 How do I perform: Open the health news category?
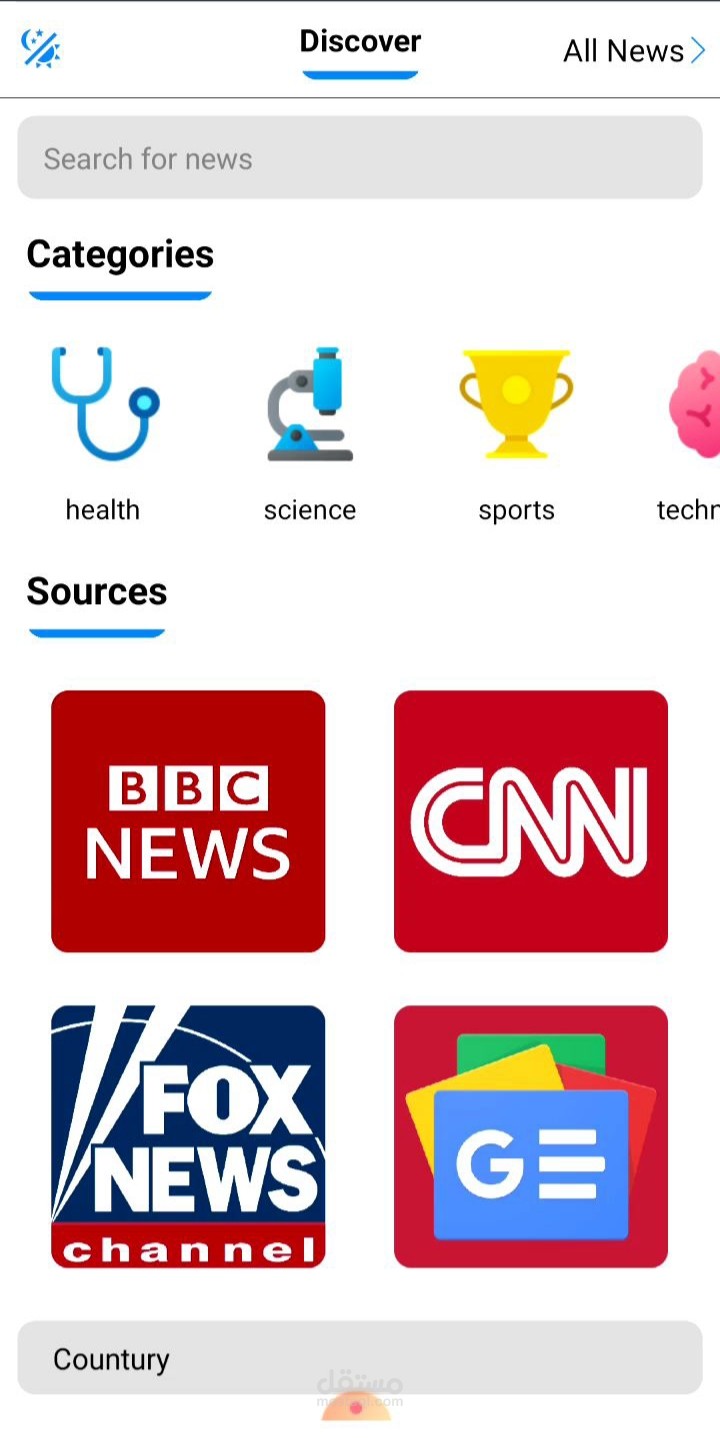[102, 405]
